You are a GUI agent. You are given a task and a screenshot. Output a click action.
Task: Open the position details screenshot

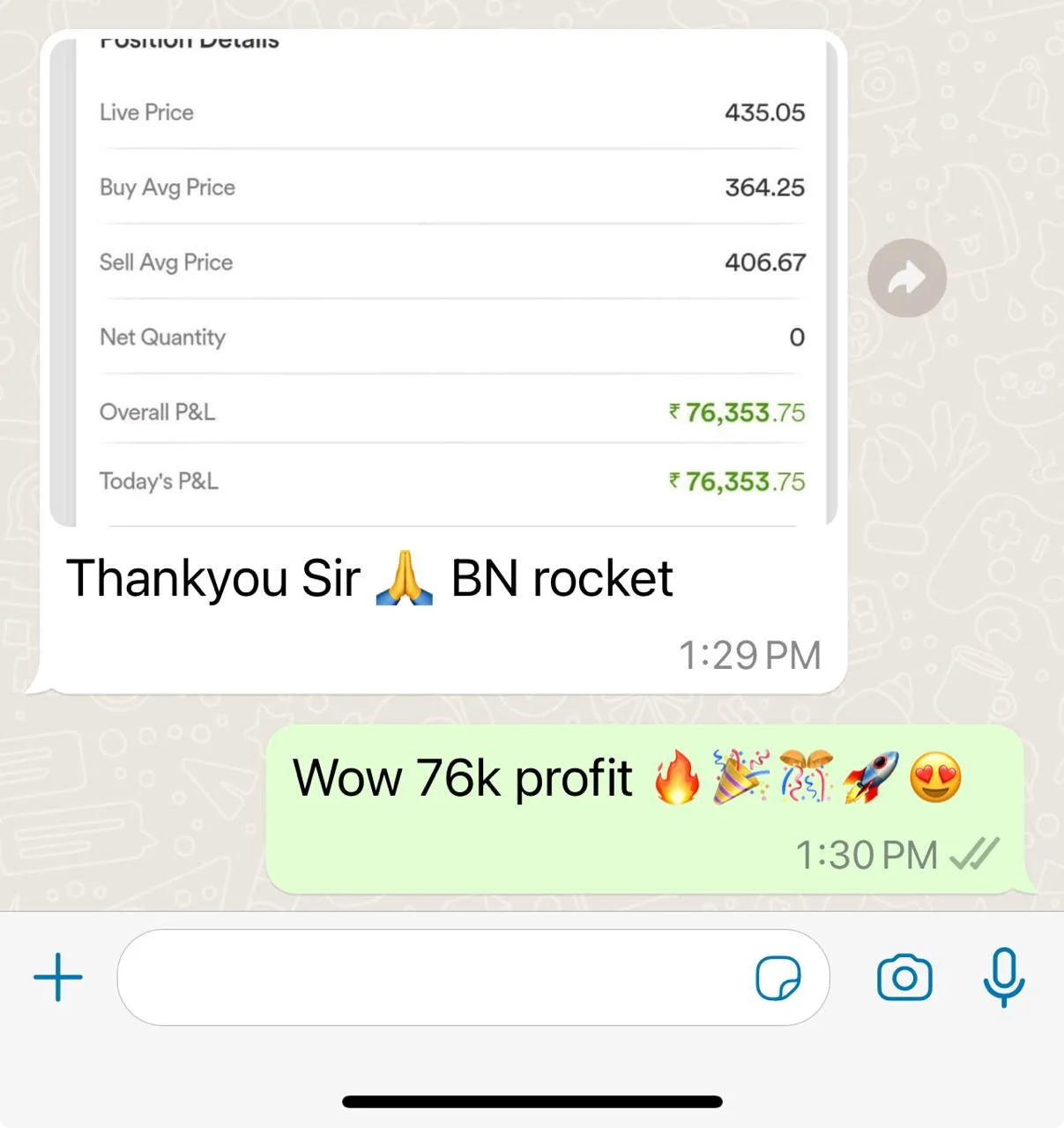[x=443, y=282]
